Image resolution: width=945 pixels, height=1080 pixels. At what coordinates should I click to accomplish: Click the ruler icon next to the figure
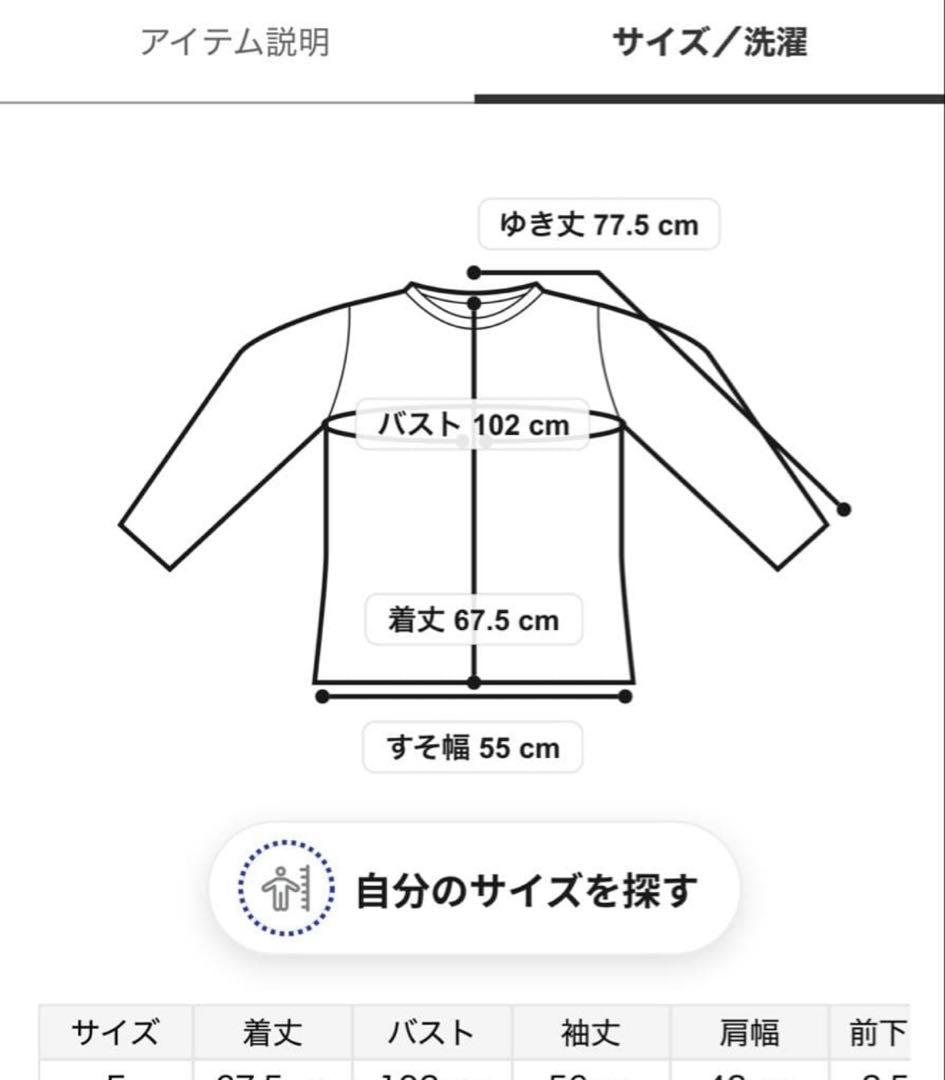coord(303,887)
